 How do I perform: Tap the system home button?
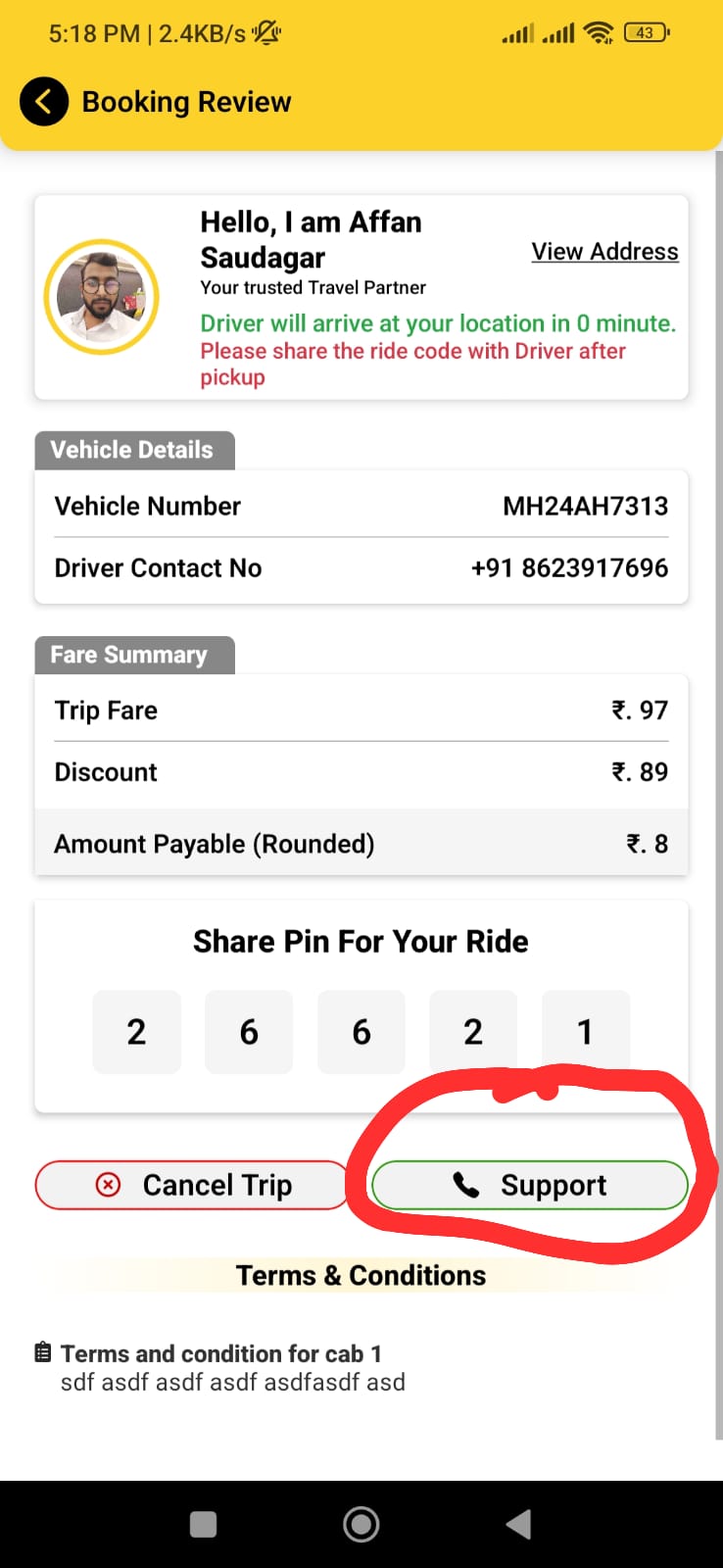[361, 1524]
